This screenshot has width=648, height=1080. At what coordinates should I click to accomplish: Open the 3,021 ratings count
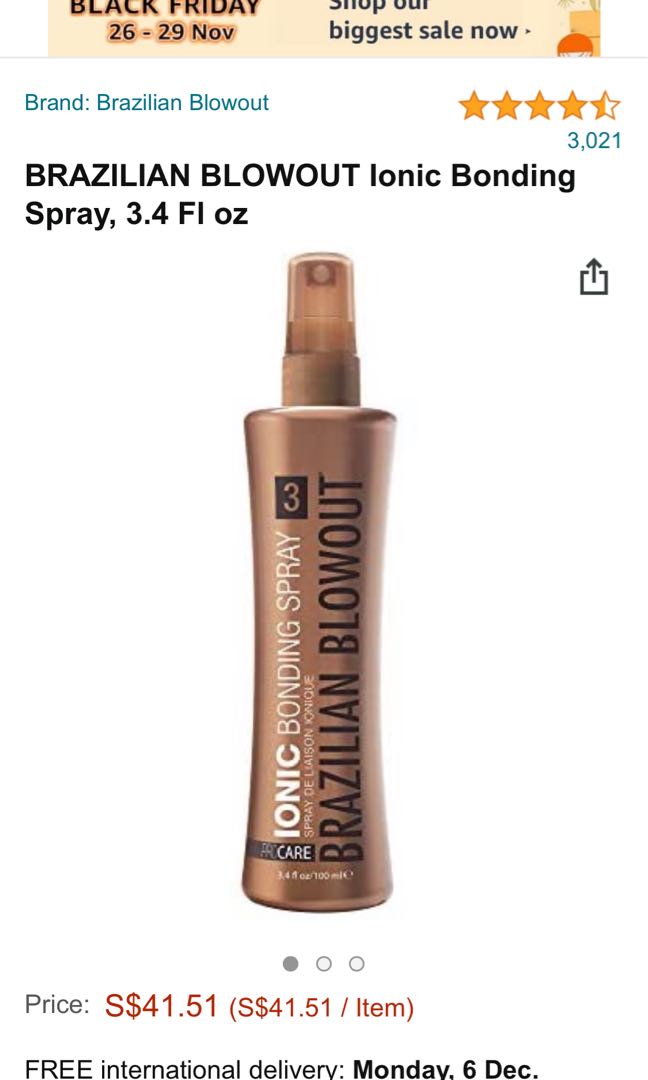click(594, 141)
